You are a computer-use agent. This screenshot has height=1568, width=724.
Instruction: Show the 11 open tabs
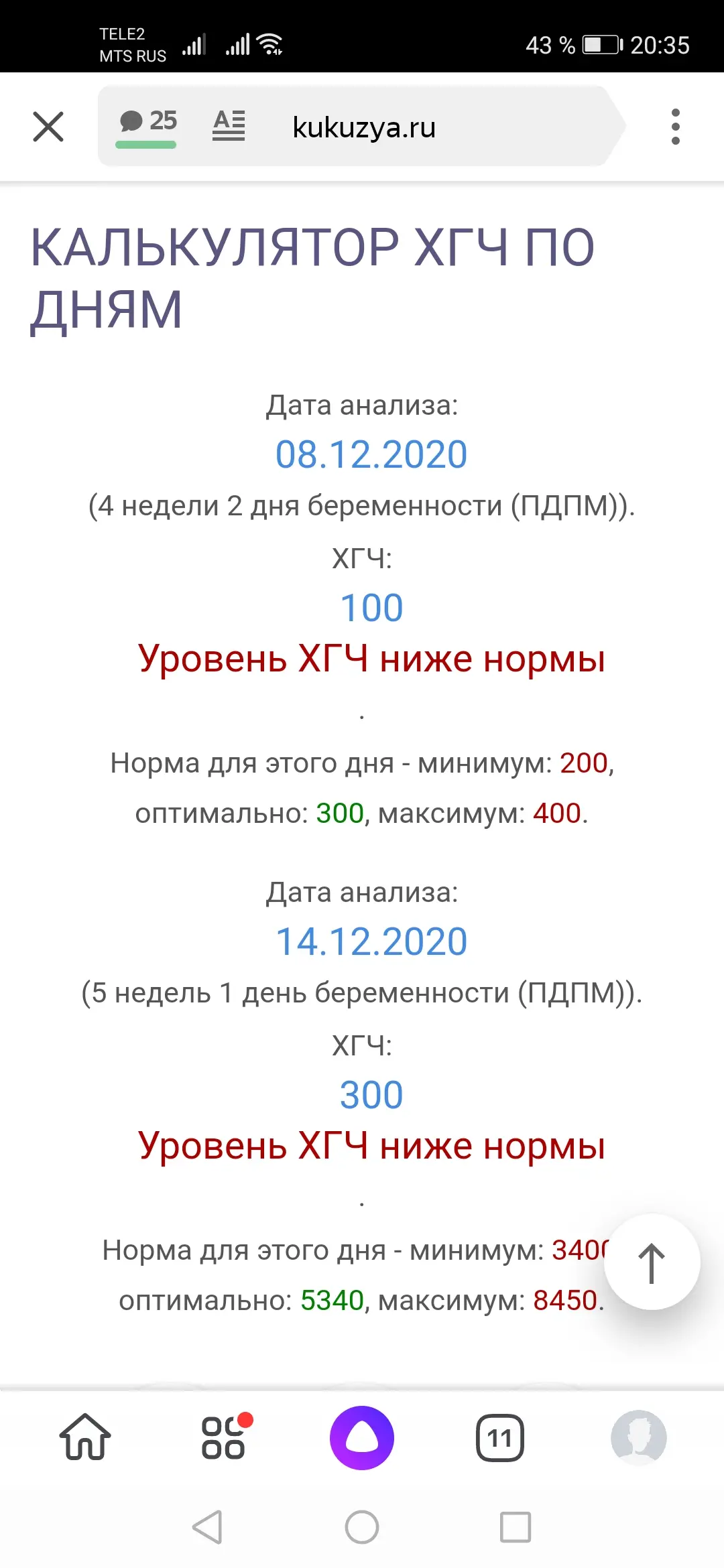(x=500, y=1438)
